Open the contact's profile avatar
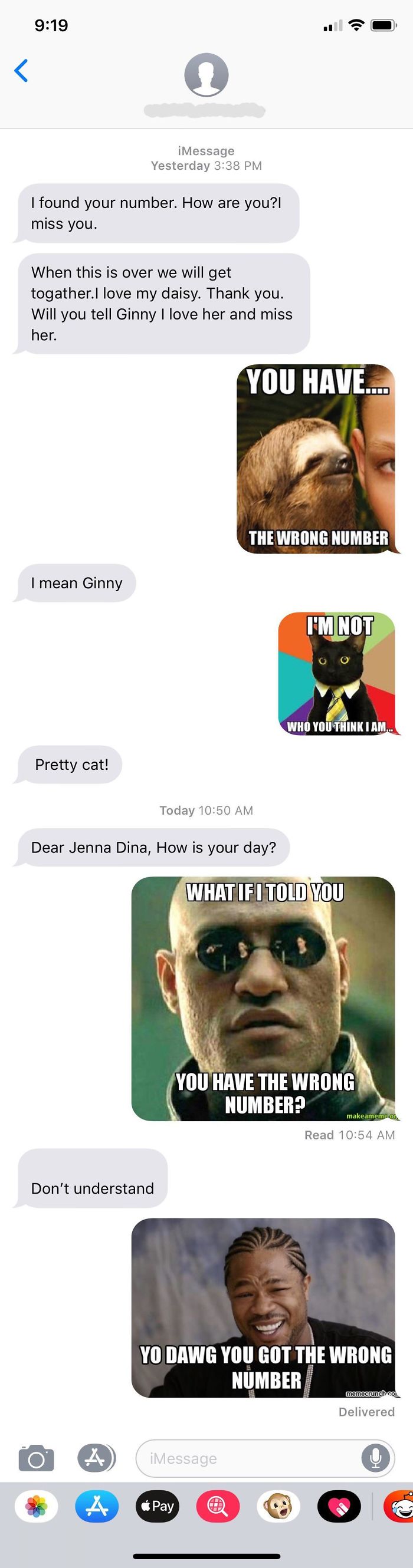This screenshot has height=1568, width=413. pos(206,75)
